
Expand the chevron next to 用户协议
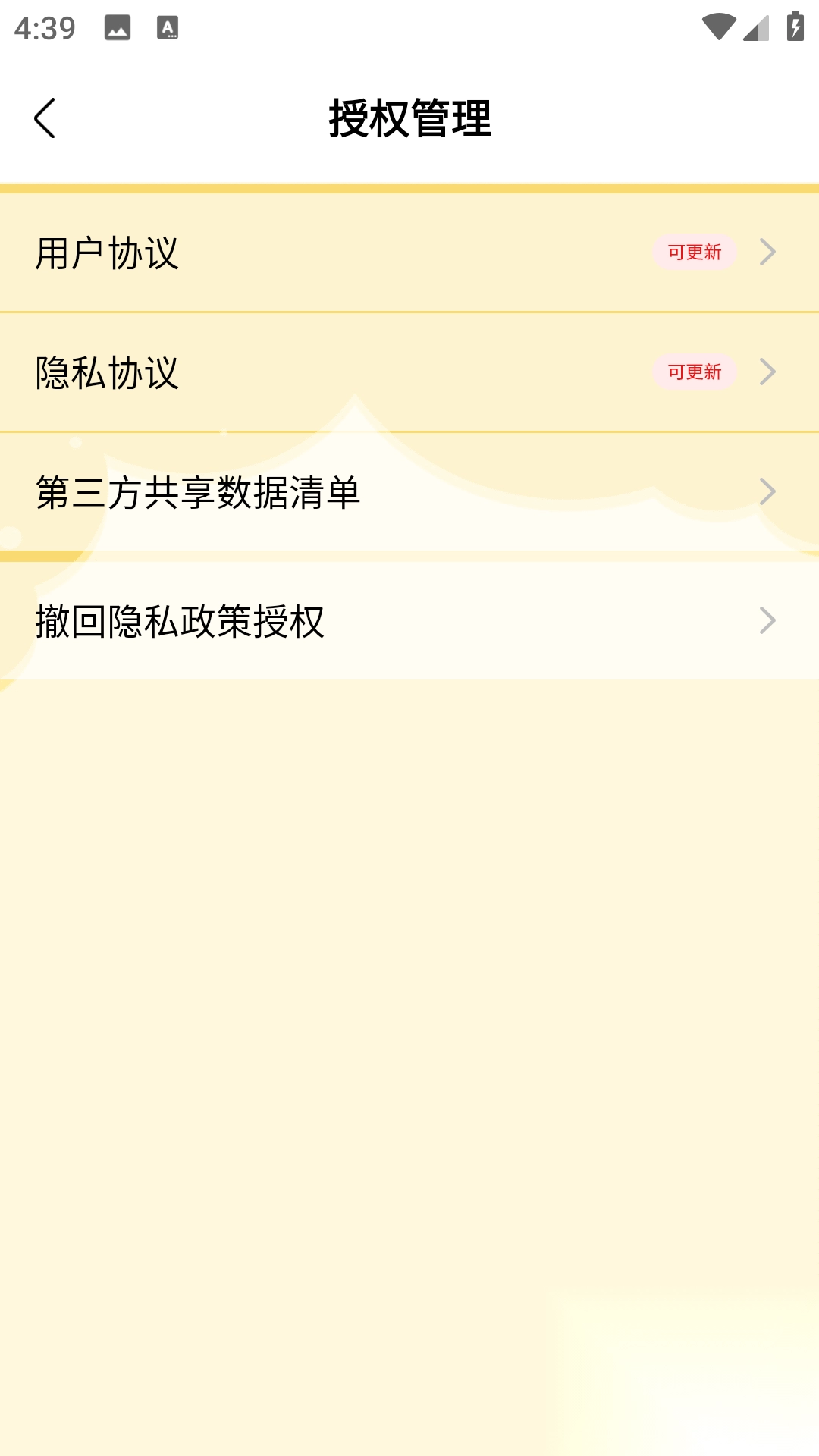coord(769,252)
